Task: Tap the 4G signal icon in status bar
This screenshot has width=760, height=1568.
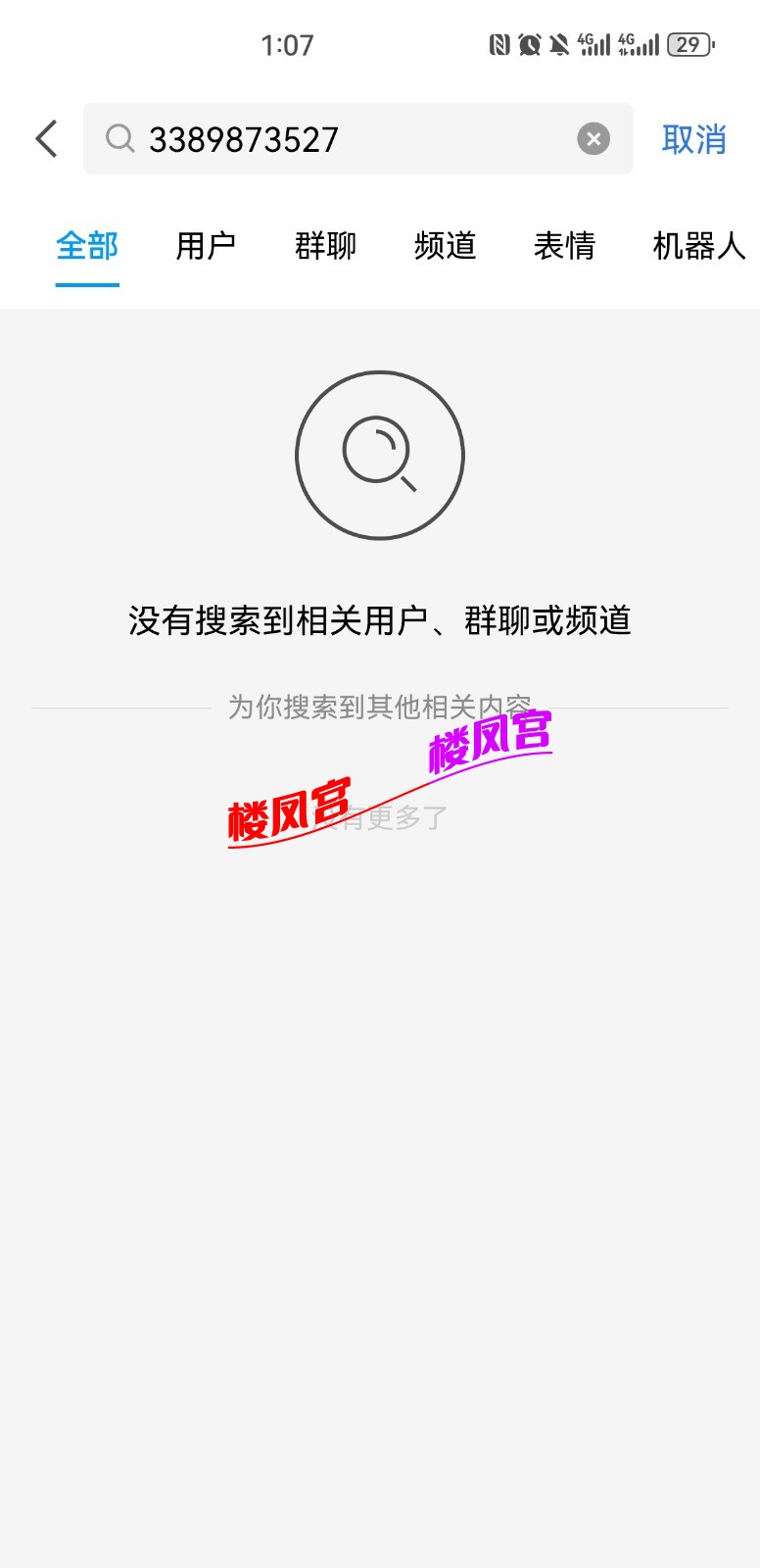Action: pyautogui.click(x=595, y=44)
